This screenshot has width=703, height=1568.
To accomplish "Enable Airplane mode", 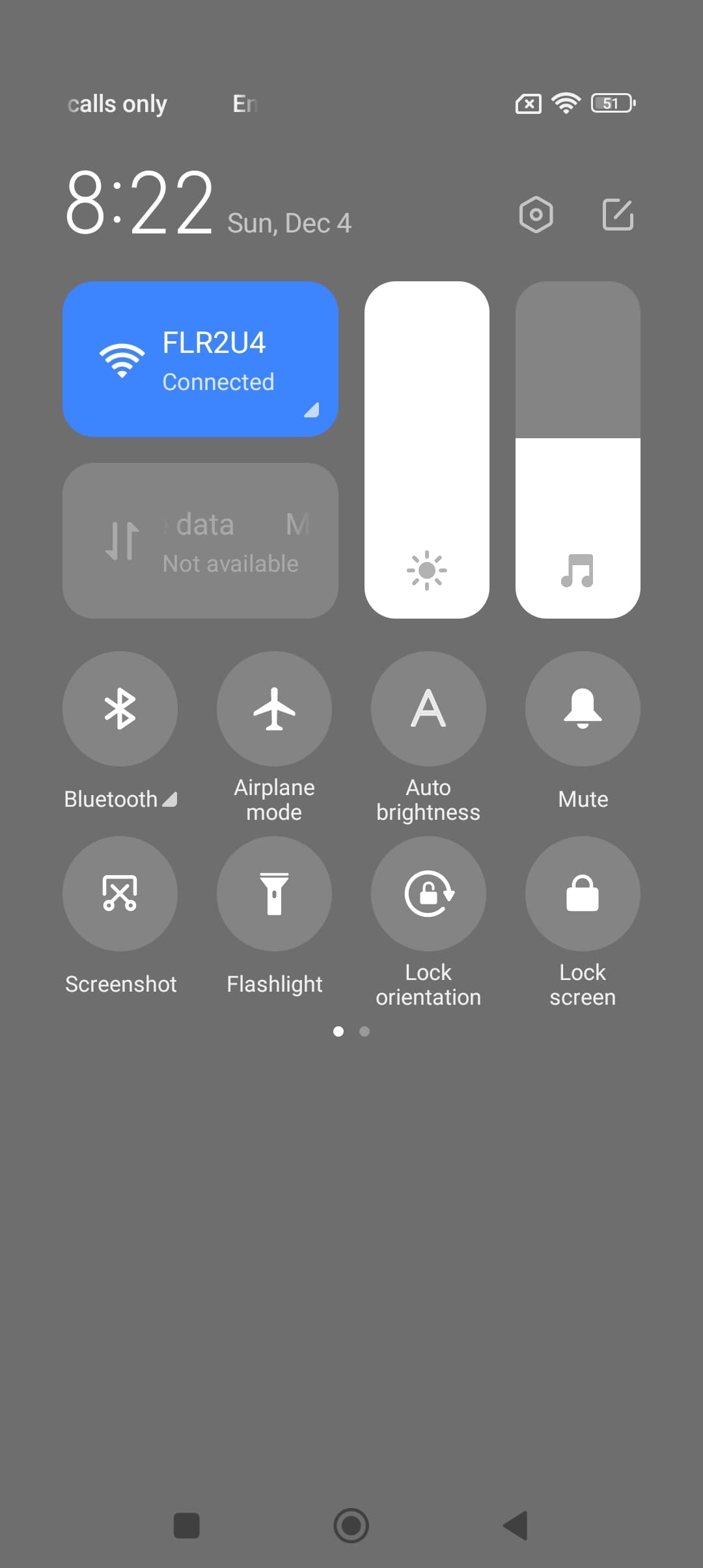I will (274, 708).
